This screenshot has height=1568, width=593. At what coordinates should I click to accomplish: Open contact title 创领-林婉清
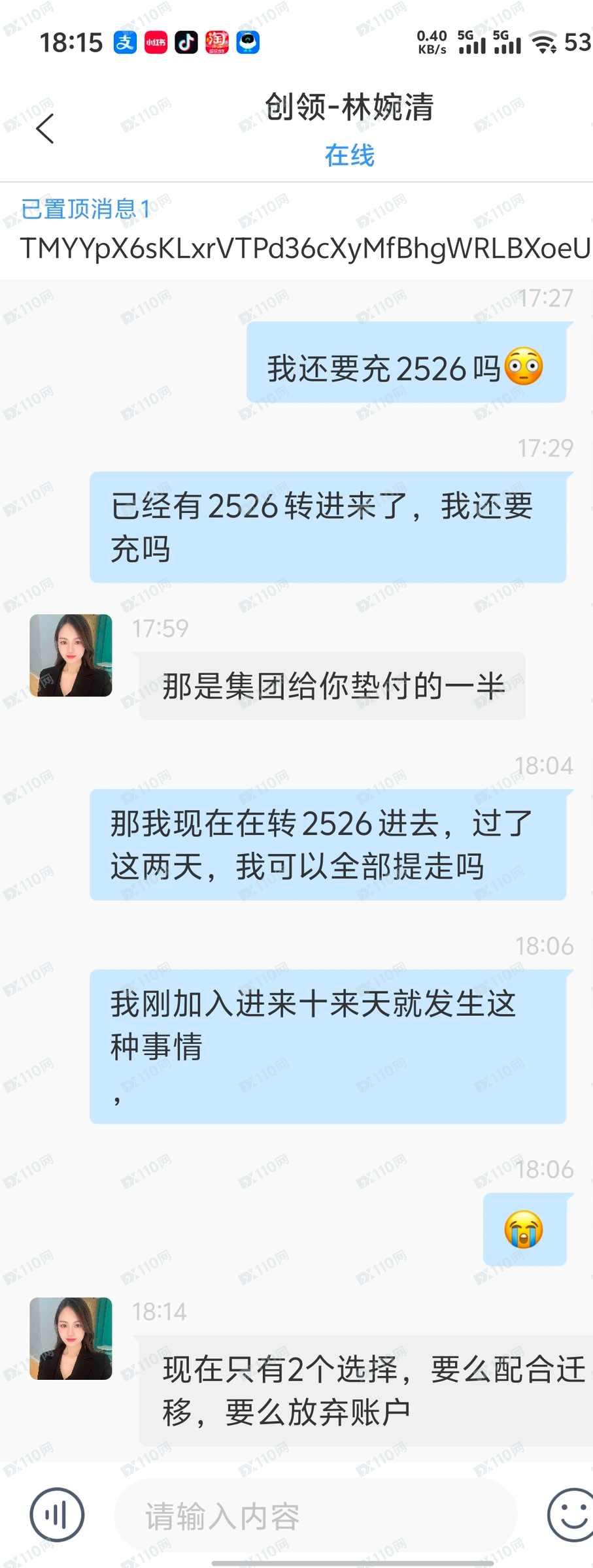(349, 108)
